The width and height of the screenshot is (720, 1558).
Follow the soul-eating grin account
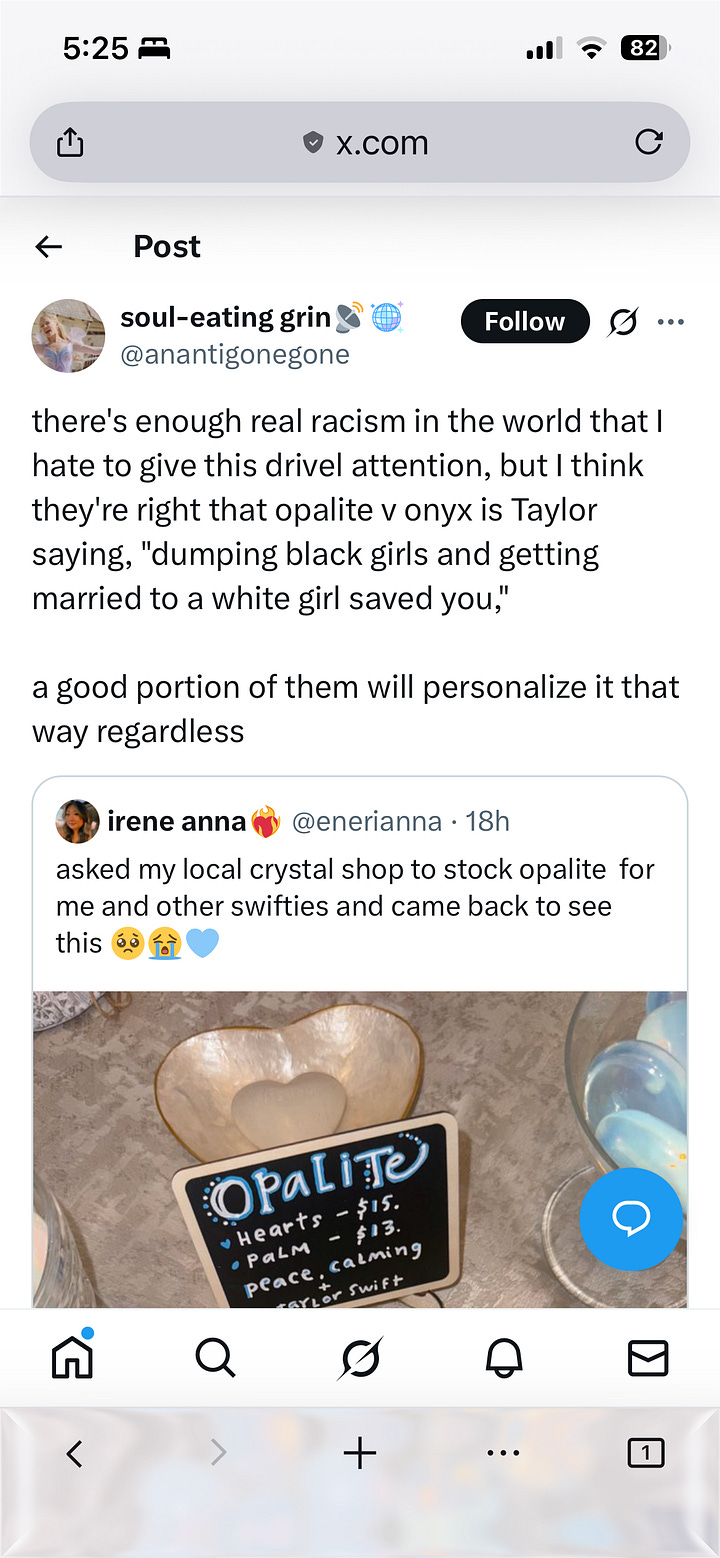click(525, 321)
